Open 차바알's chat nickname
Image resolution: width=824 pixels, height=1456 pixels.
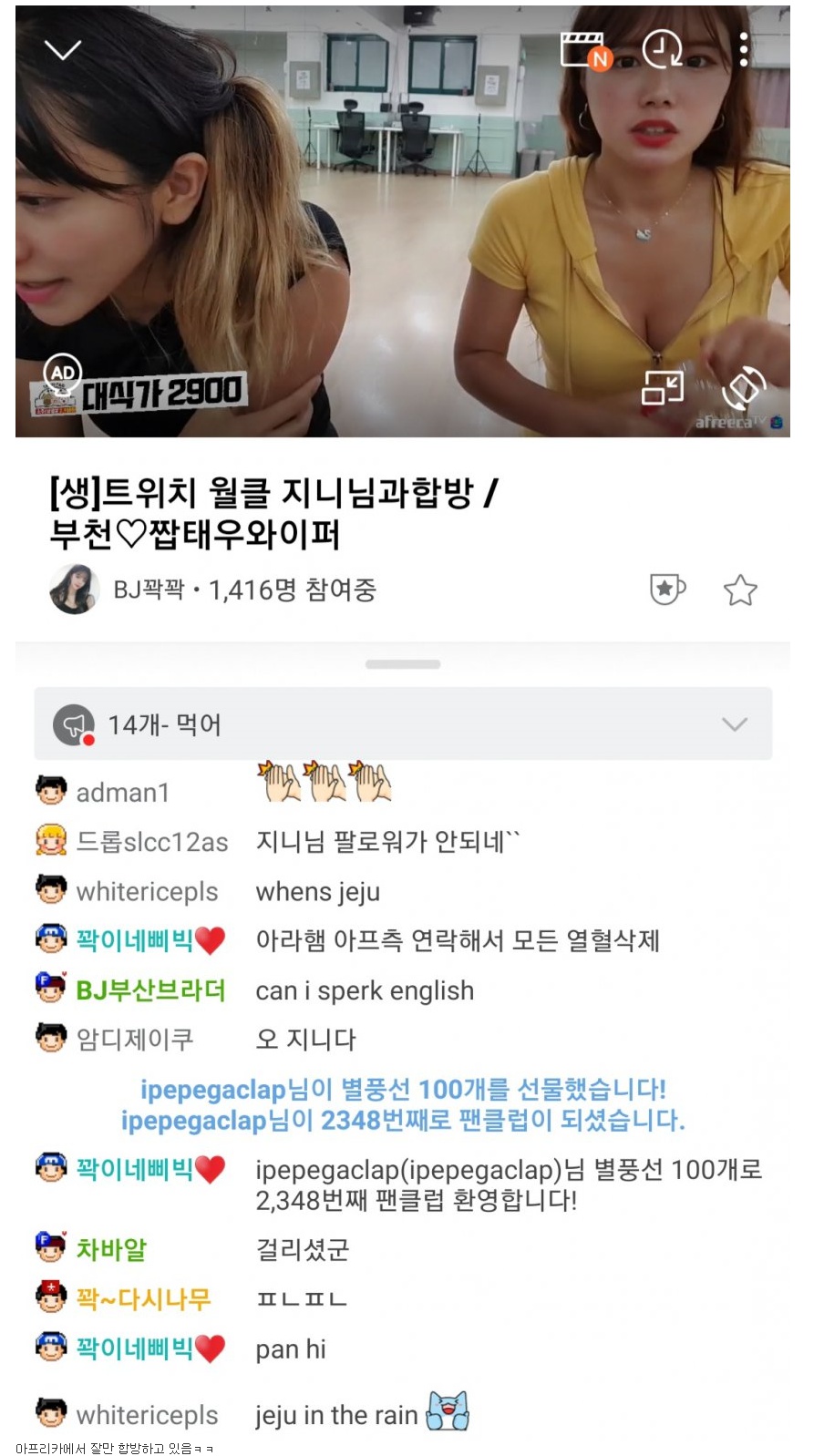111,1249
